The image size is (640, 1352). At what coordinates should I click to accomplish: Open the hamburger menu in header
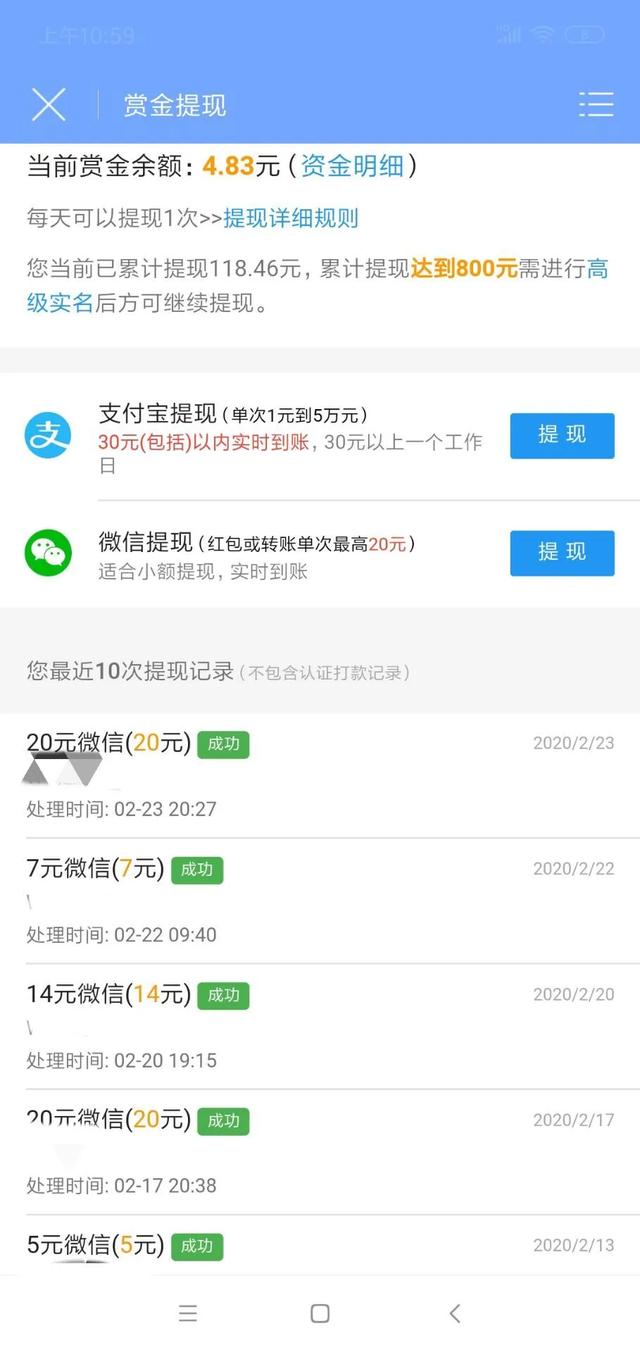595,104
